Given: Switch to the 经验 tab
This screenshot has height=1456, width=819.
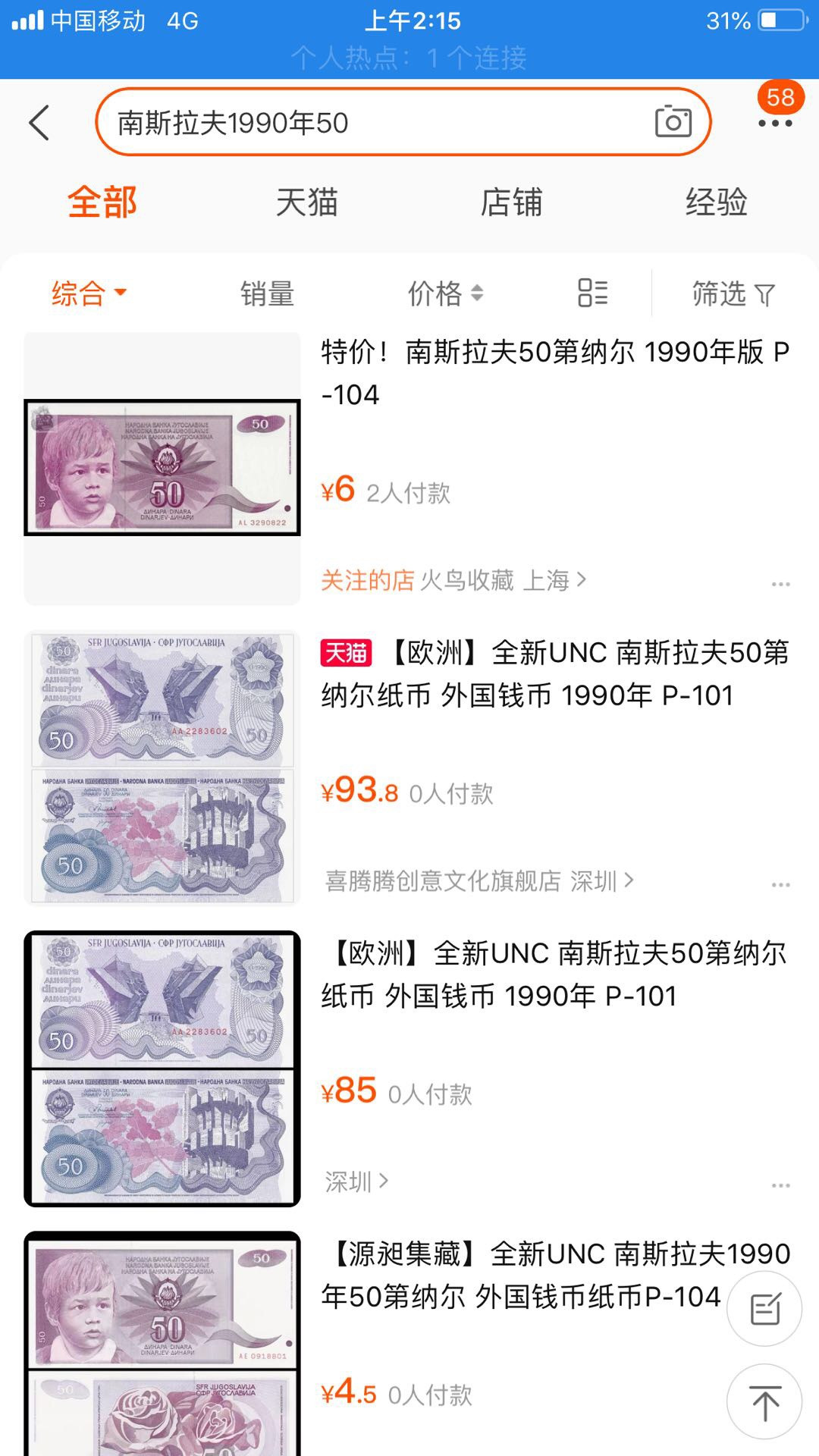Looking at the screenshot, I should 716,202.
